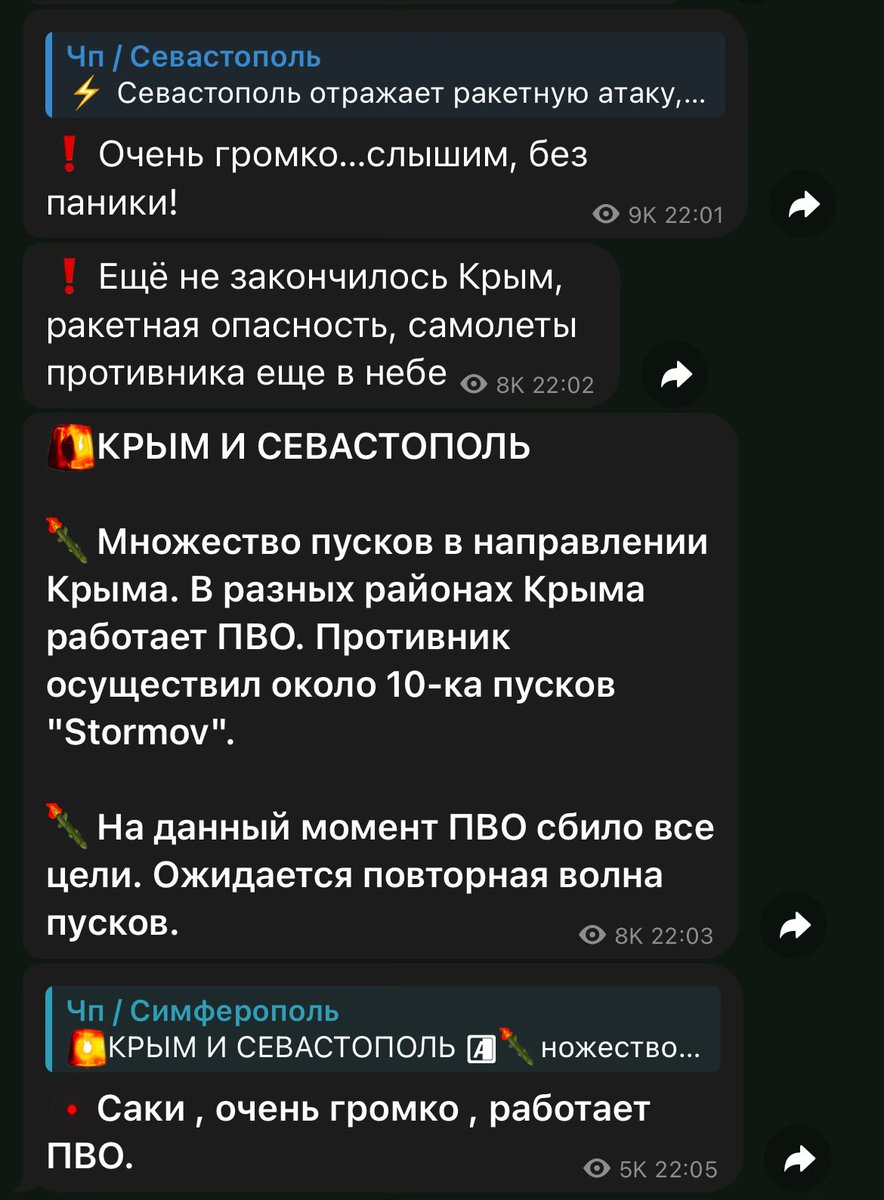
Task: Tap the forward arrow next to the 22:01 message
Action: tap(803, 204)
